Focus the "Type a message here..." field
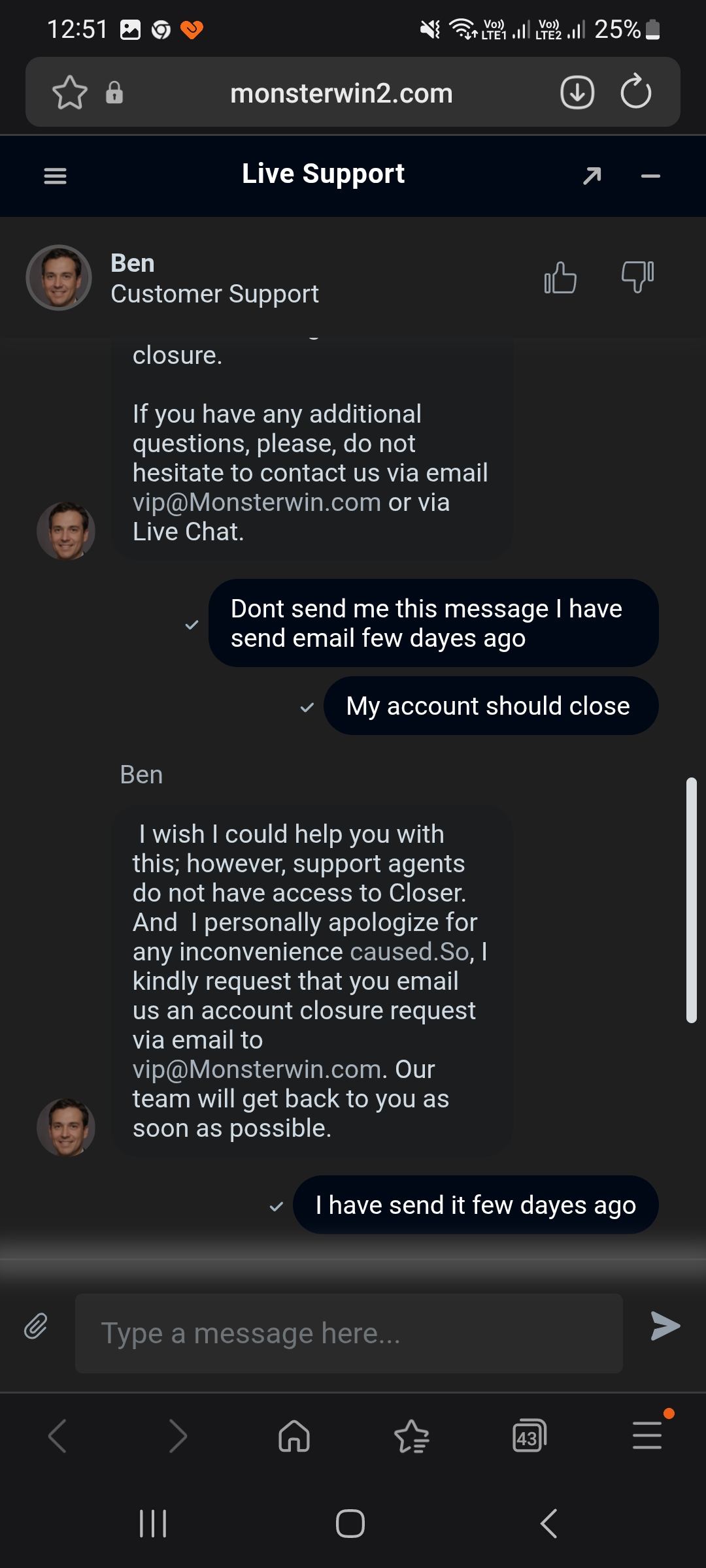Screen dimensions: 706x1568 (x=348, y=1333)
